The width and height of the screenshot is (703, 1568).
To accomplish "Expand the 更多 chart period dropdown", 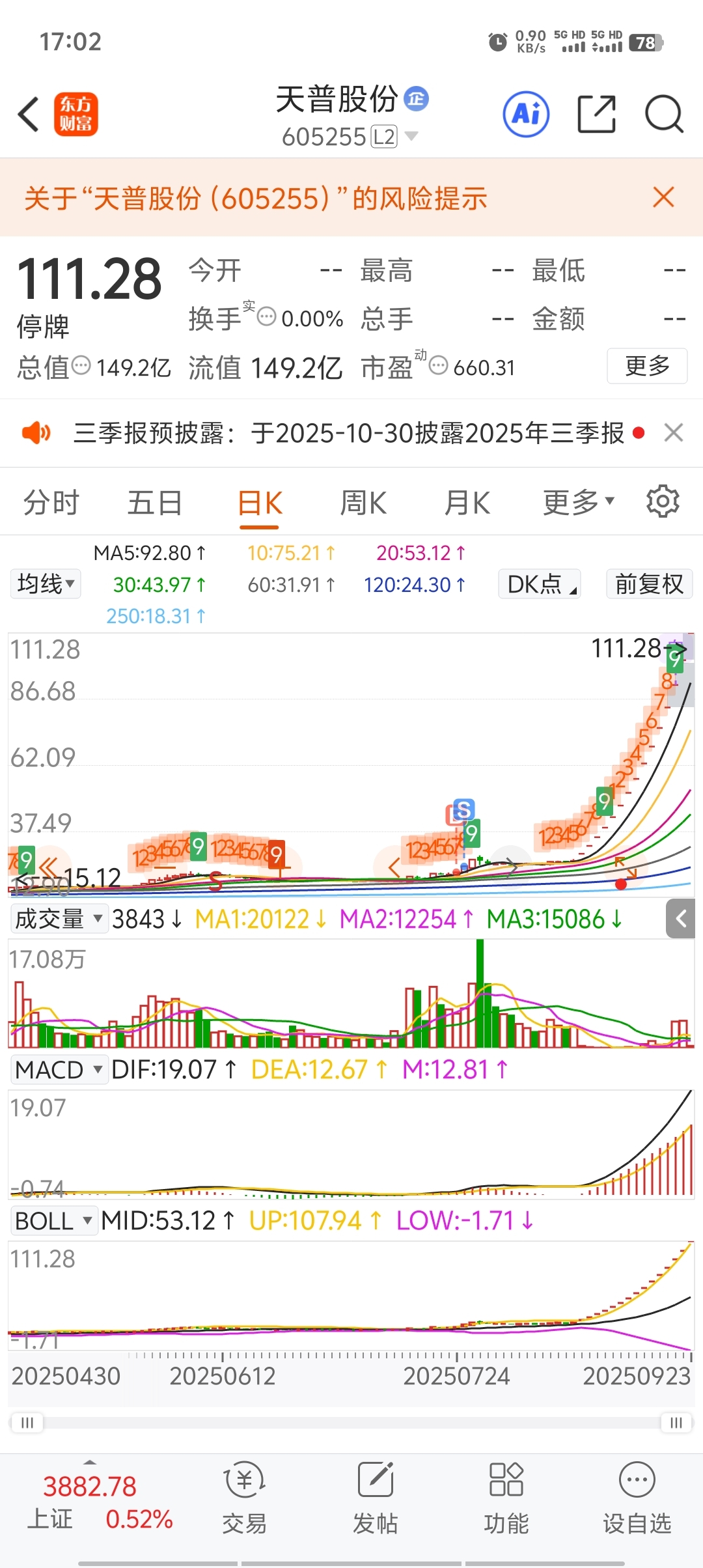I will point(578,503).
